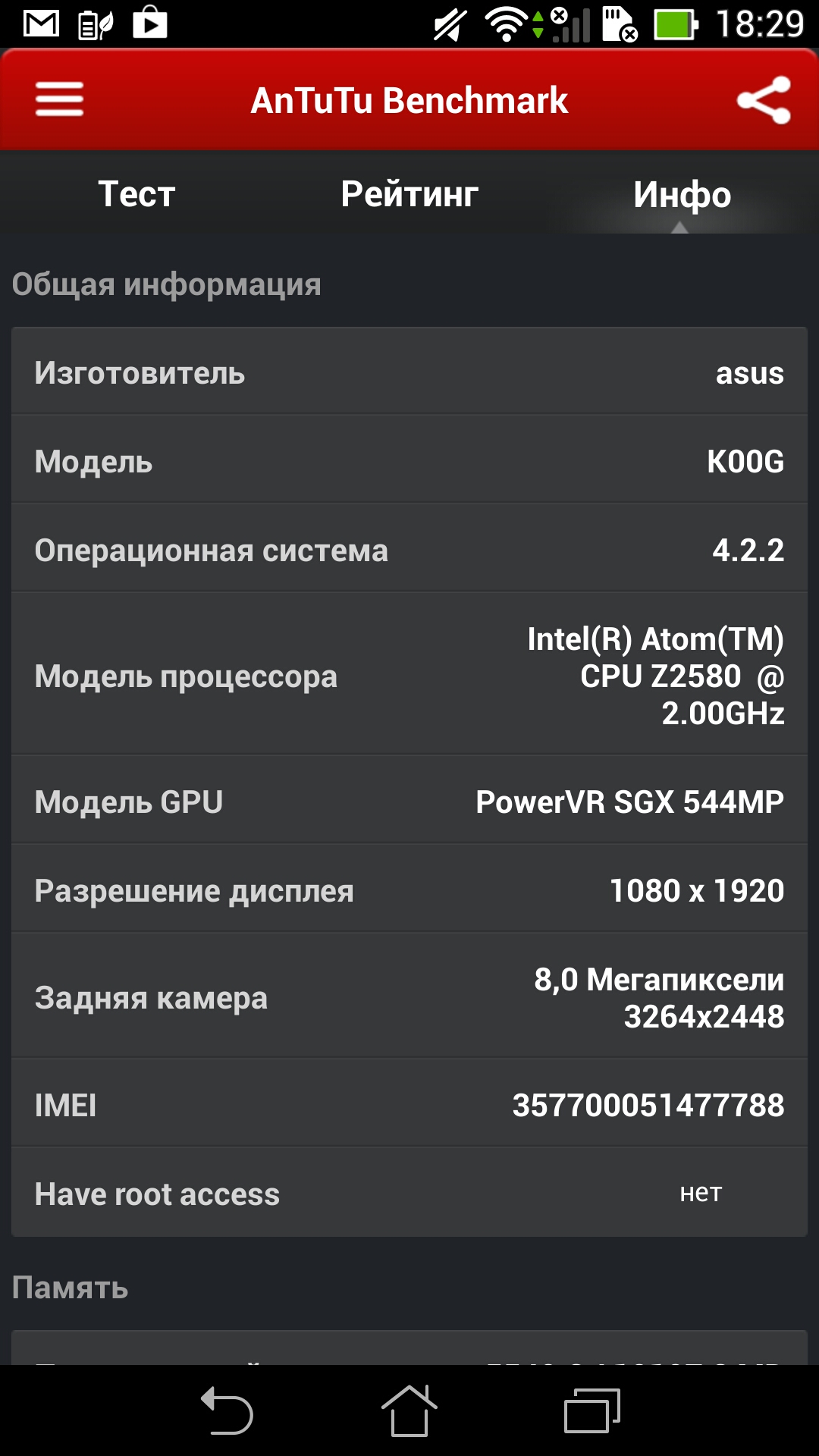Share benchmark info via share icon
Screen dimensions: 819x1456
coord(764,100)
